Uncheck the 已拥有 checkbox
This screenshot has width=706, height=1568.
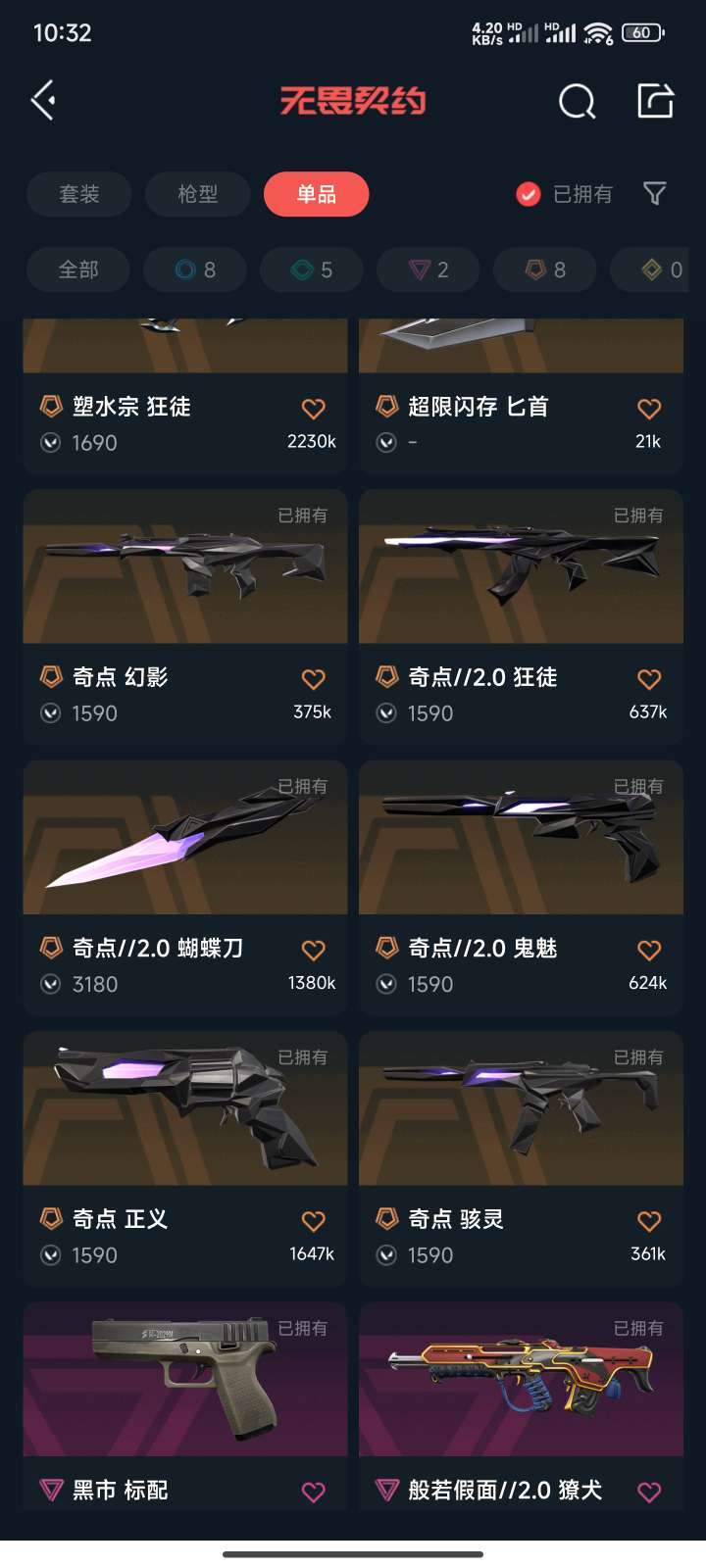pyautogui.click(x=528, y=194)
